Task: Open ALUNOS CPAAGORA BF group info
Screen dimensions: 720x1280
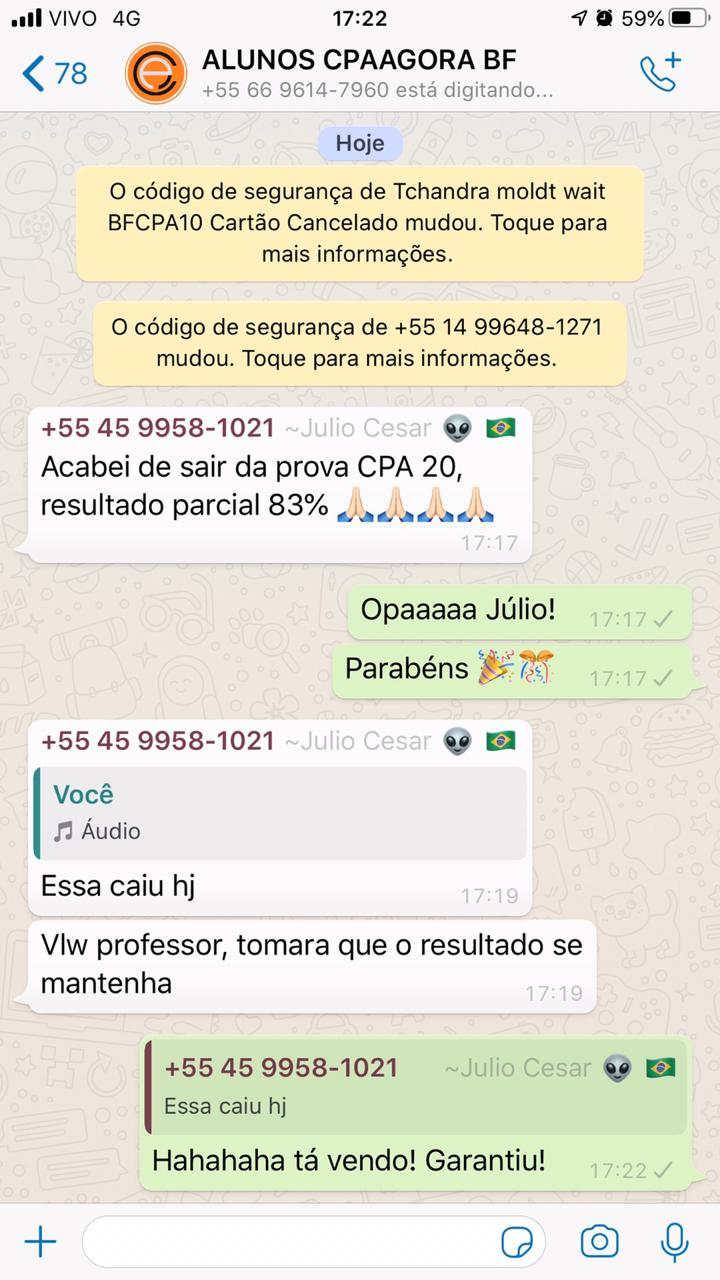Action: coord(360,73)
